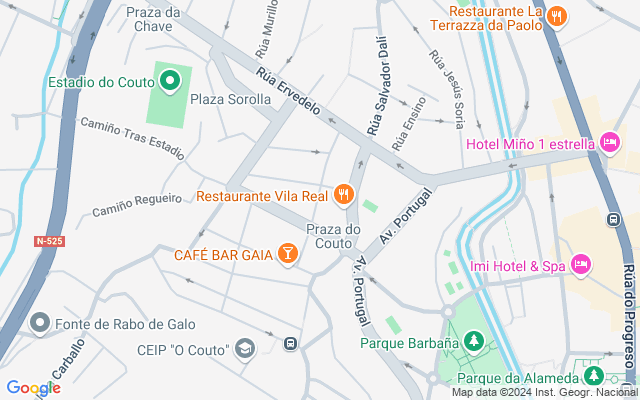Image resolution: width=640 pixels, height=400 pixels.
Task: Open Hotel Miño 1 estrella pin
Action: click(610, 144)
